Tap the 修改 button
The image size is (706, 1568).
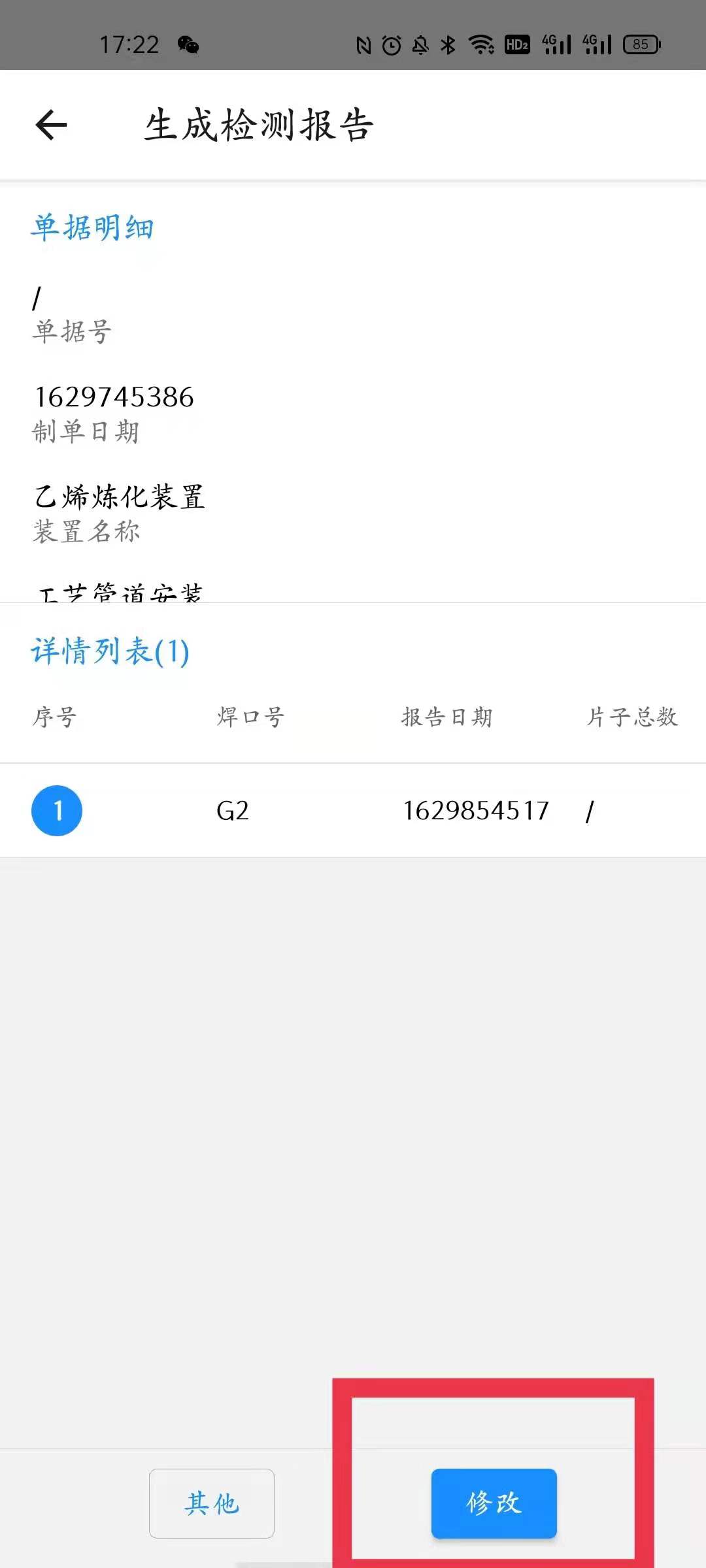point(494,1503)
